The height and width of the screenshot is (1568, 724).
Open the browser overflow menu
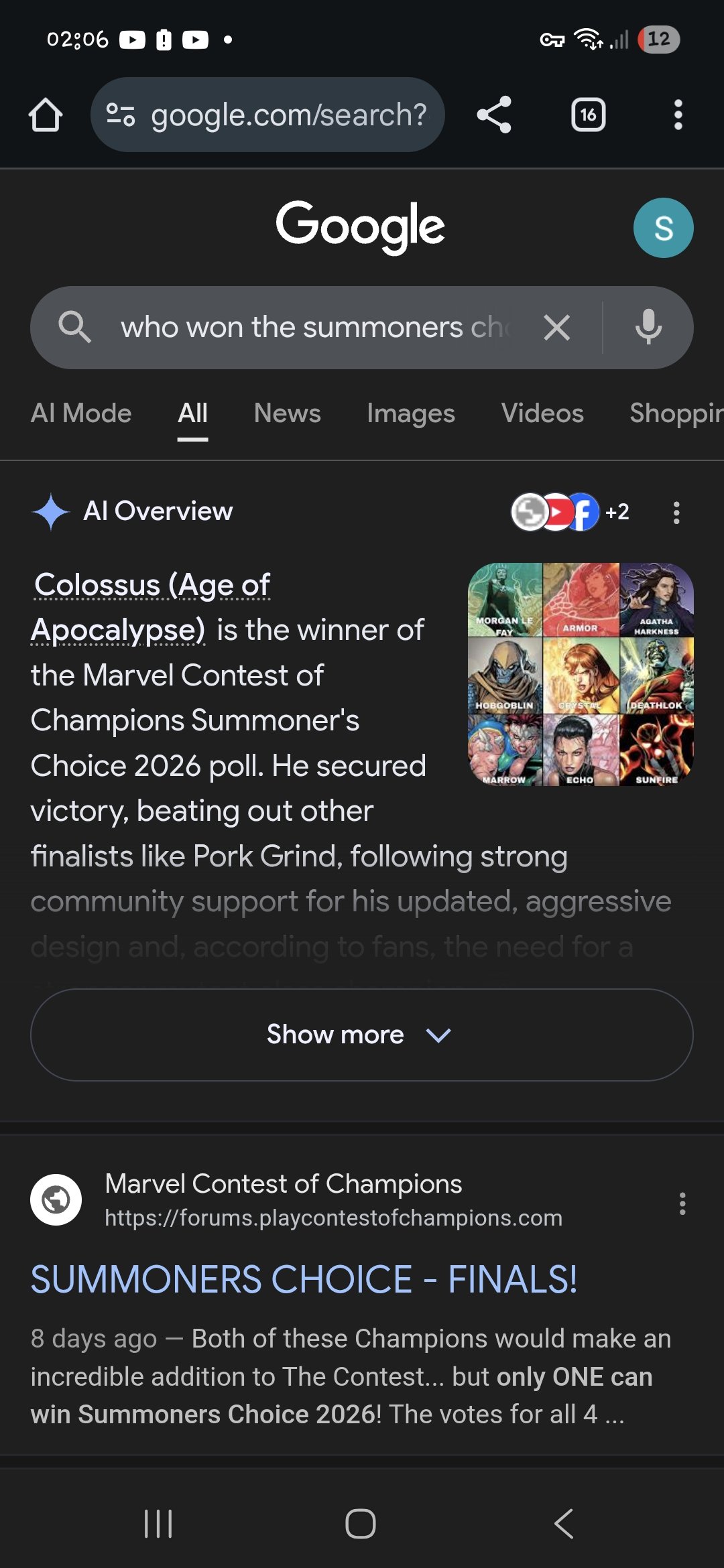678,115
